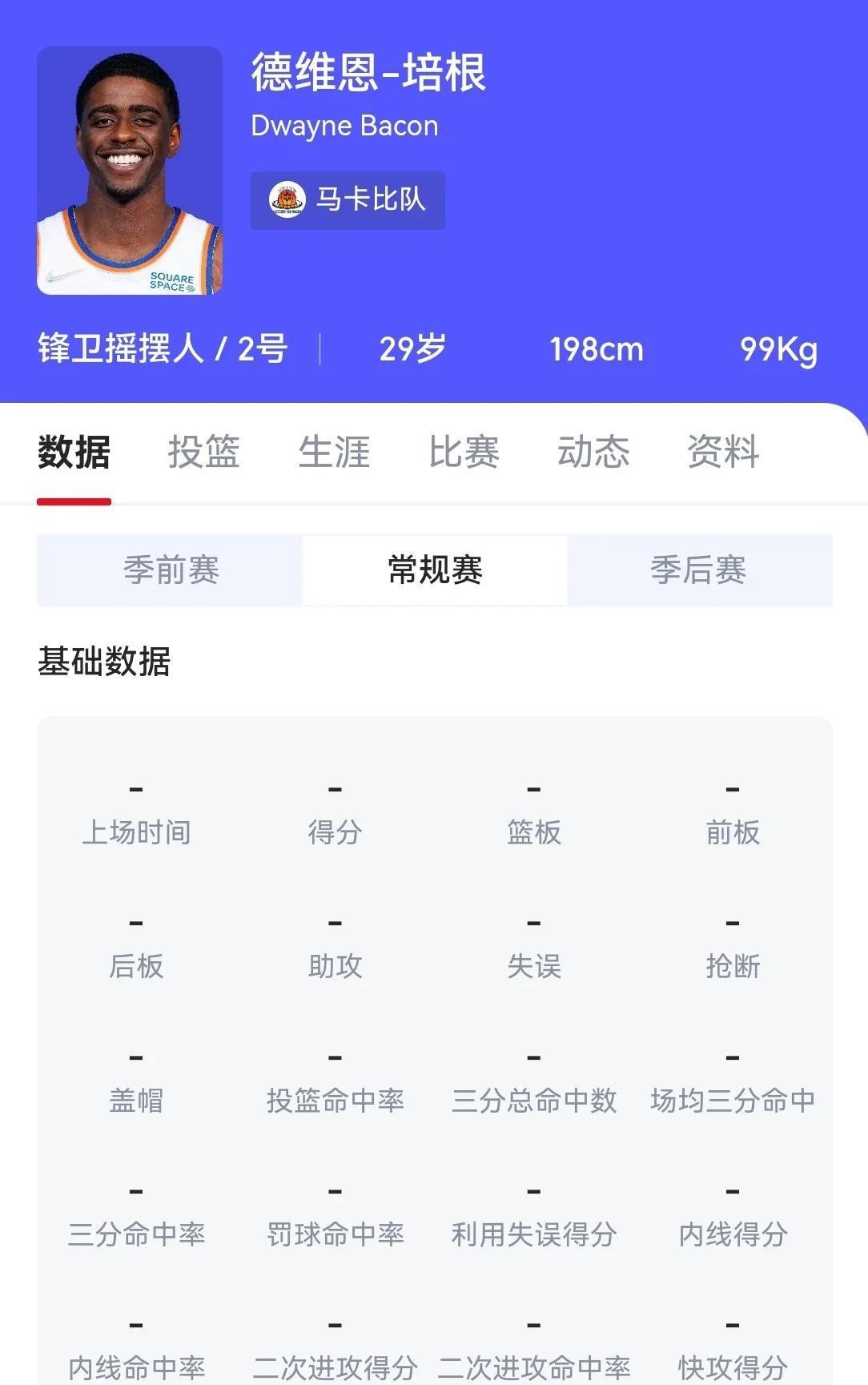Open the 生涯 (career) tab
This screenshot has height=1385, width=868.
(336, 453)
